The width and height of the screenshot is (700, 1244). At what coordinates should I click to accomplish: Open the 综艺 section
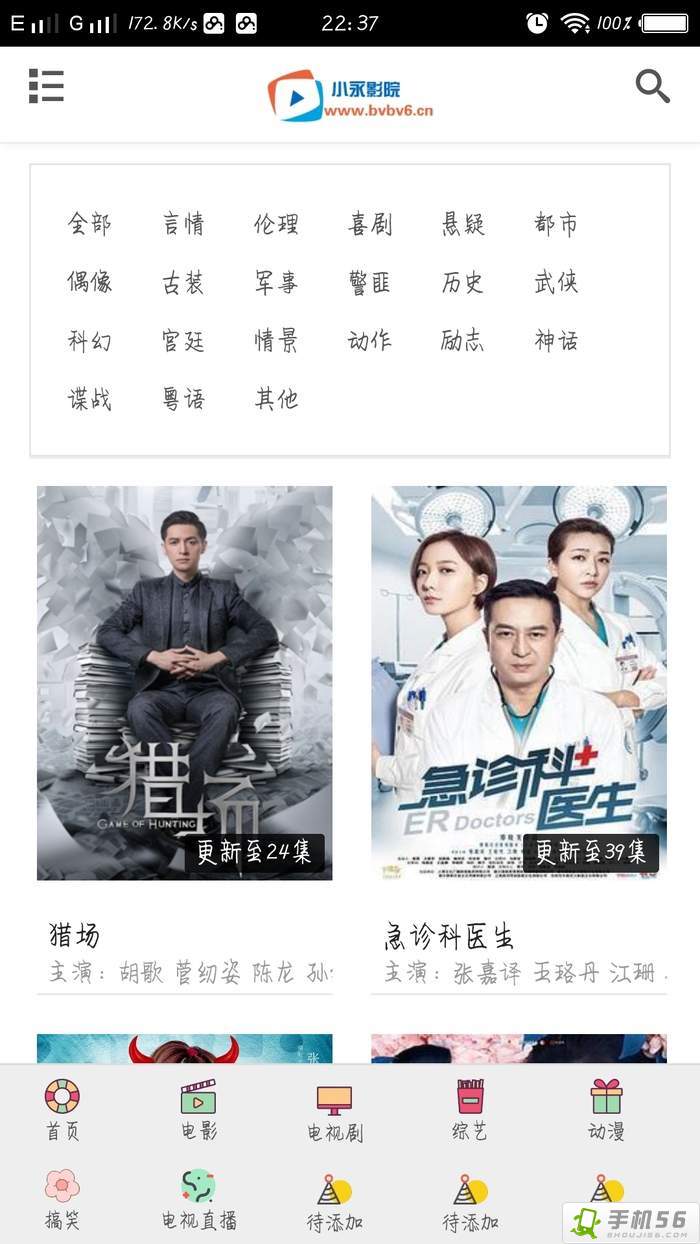[468, 1110]
